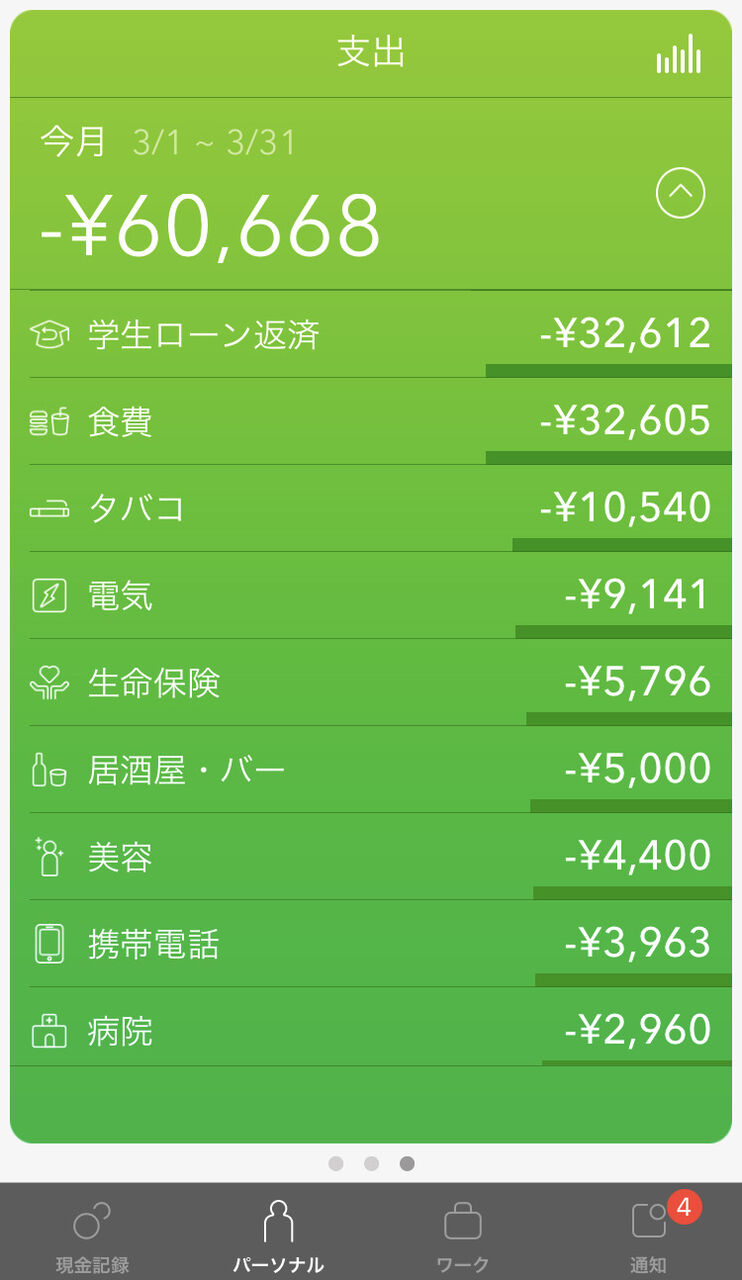Screen dimensions: 742x1280
Task: Select the パーソナル tab
Action: coord(278,1234)
